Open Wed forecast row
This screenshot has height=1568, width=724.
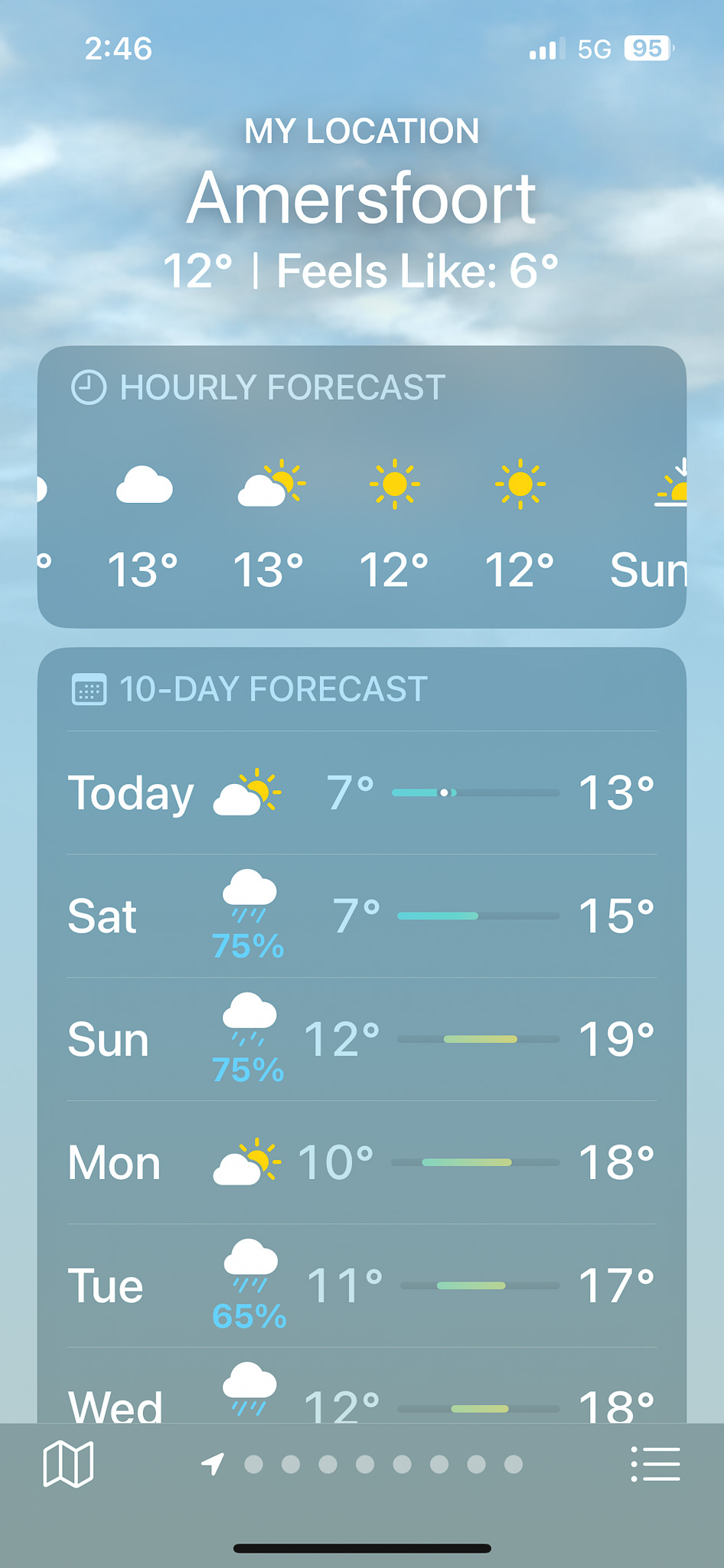362,1386
